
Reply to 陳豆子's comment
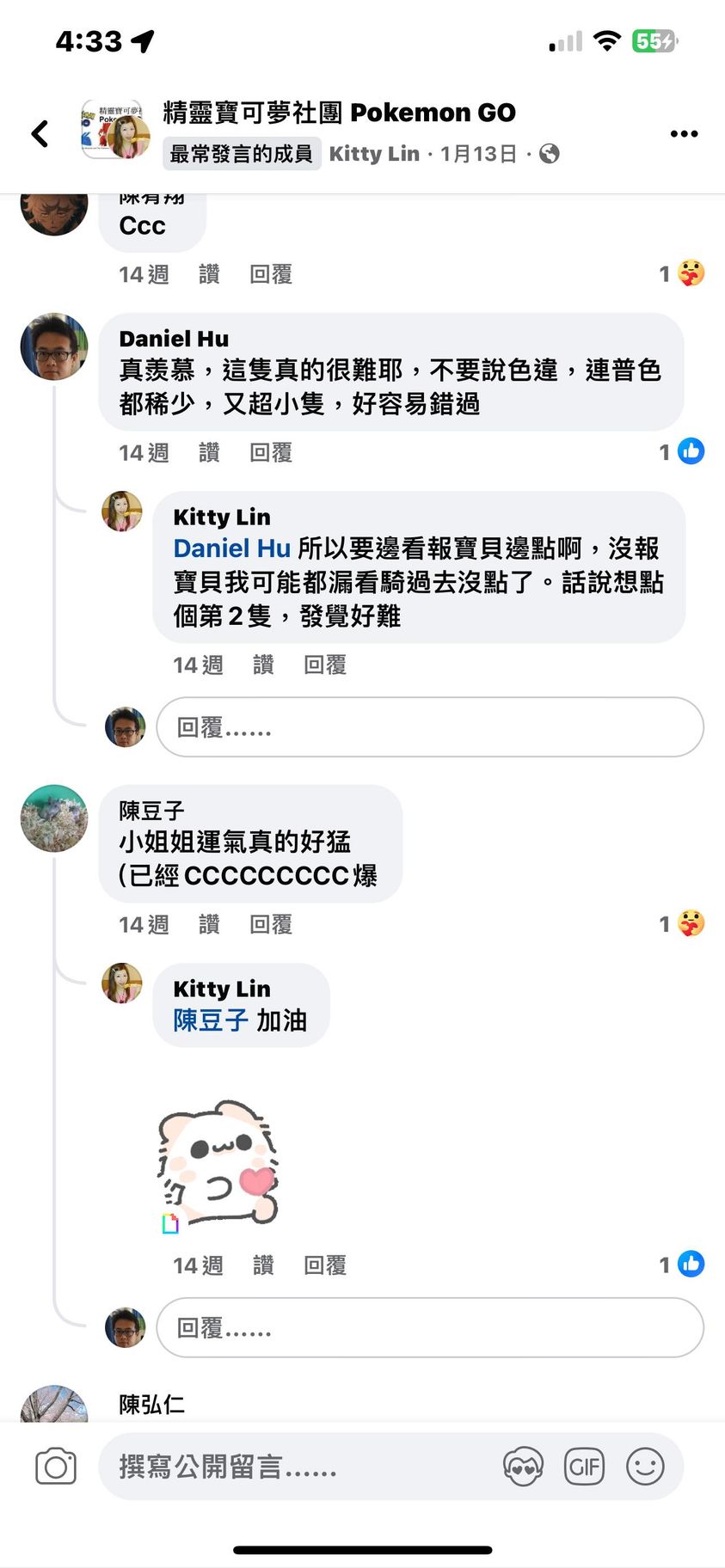(x=270, y=924)
